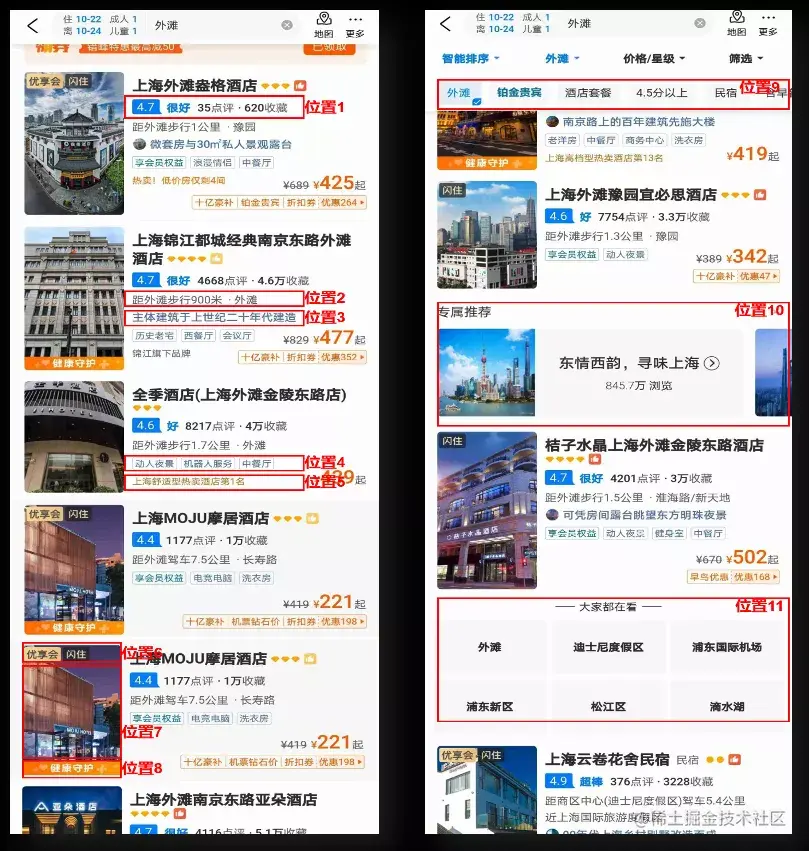Viewport: 809px width, 851px height.
Task: Tap the 更多 three-dot menu icon
Action: (x=355, y=19)
